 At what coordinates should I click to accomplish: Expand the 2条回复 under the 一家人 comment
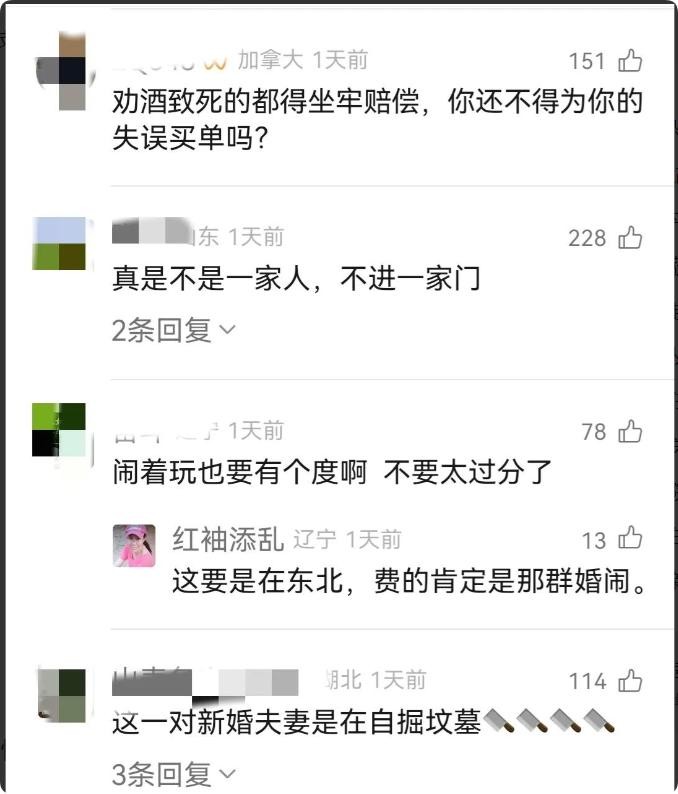coord(173,330)
